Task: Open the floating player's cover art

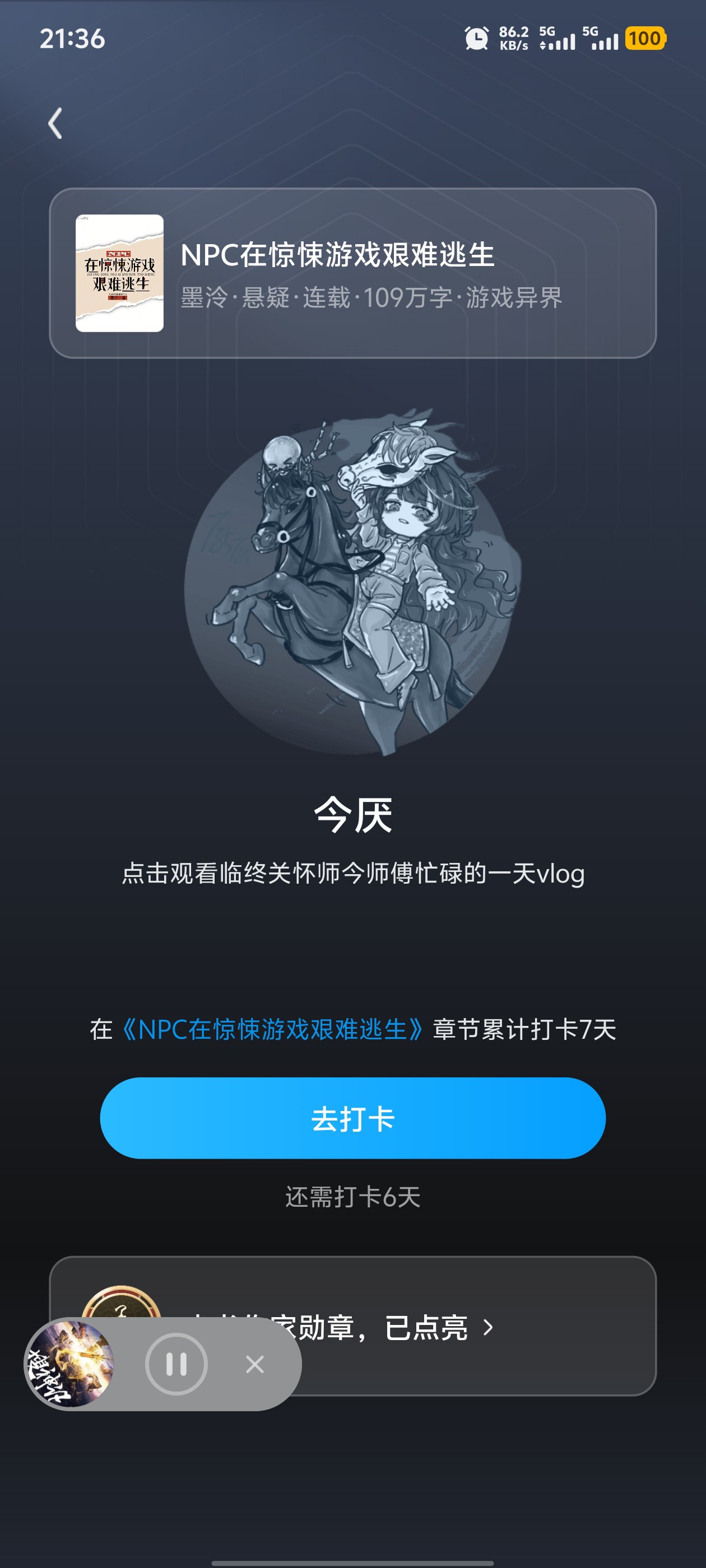Action: pos(70,1364)
